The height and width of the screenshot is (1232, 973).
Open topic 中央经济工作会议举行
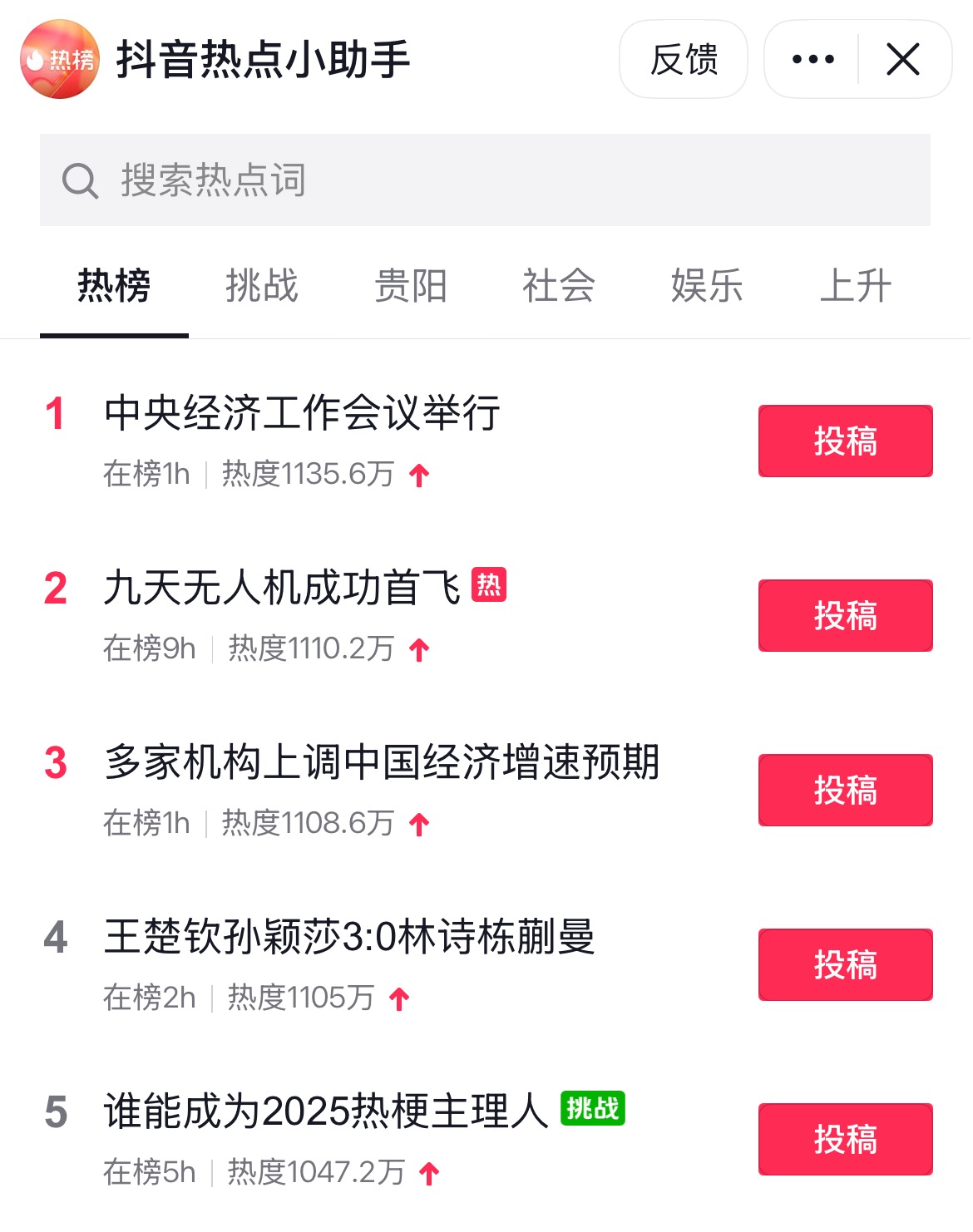[302, 413]
